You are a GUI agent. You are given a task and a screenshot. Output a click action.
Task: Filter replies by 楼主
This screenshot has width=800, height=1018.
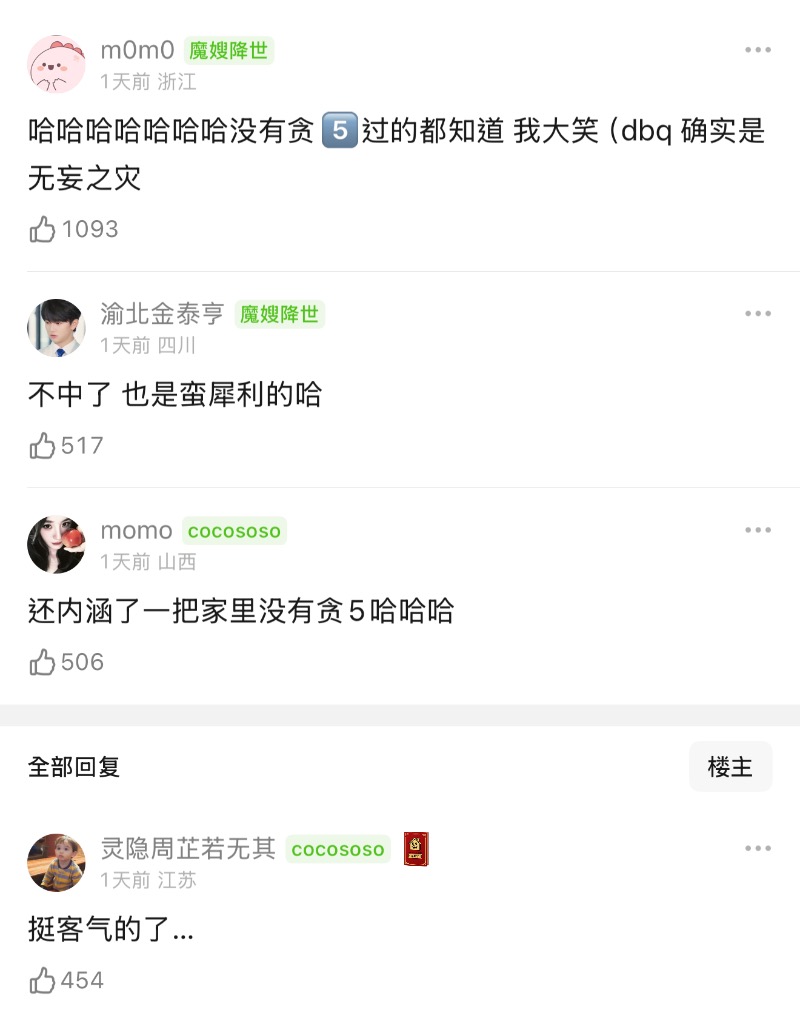(x=730, y=767)
